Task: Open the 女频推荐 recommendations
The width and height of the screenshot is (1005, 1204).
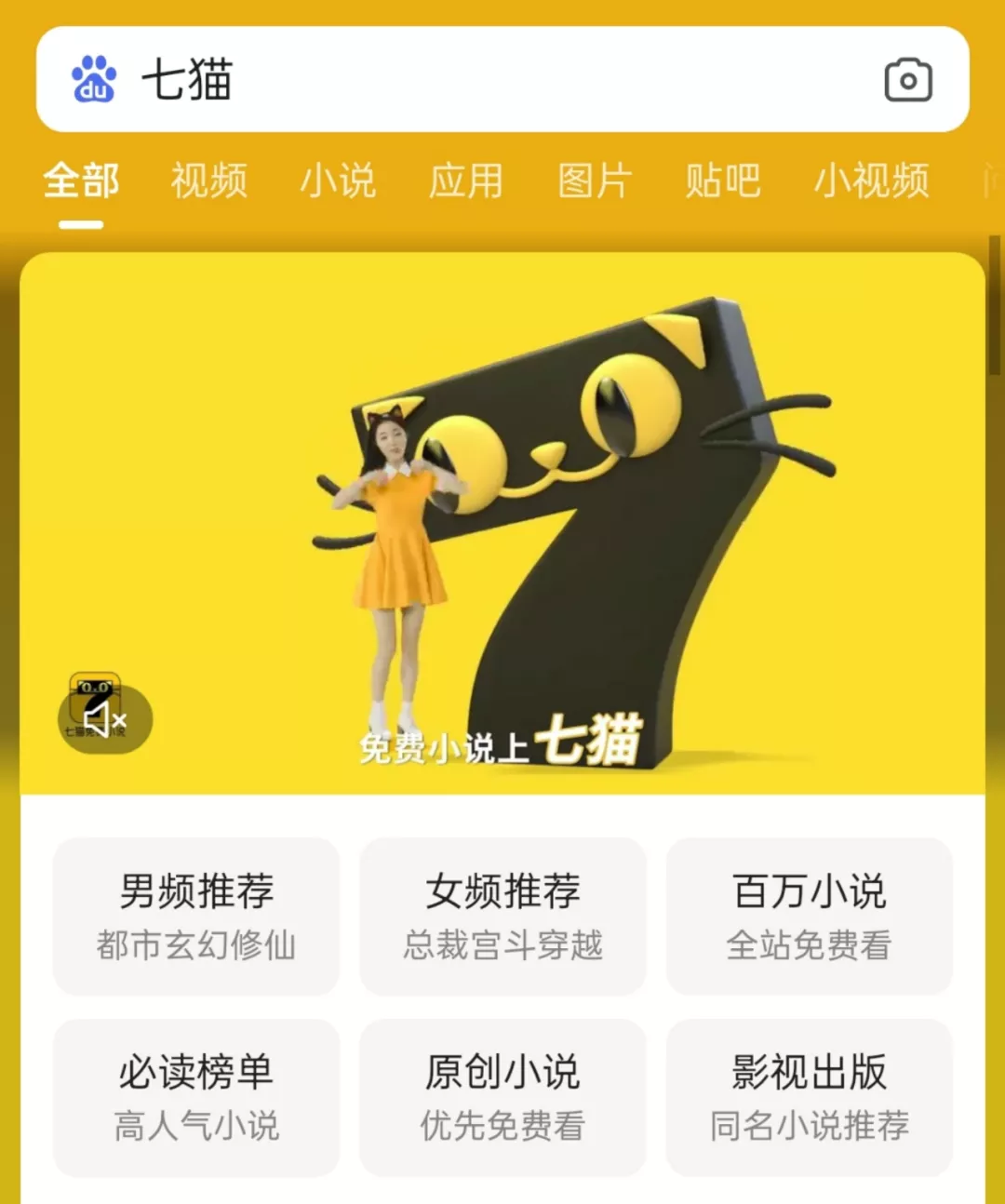Action: [x=502, y=916]
